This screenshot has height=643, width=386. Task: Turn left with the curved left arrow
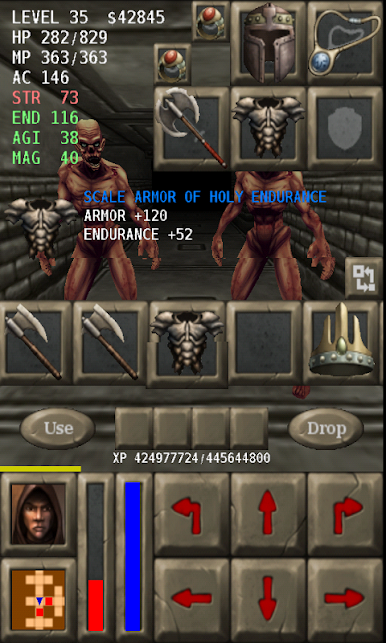[191, 513]
